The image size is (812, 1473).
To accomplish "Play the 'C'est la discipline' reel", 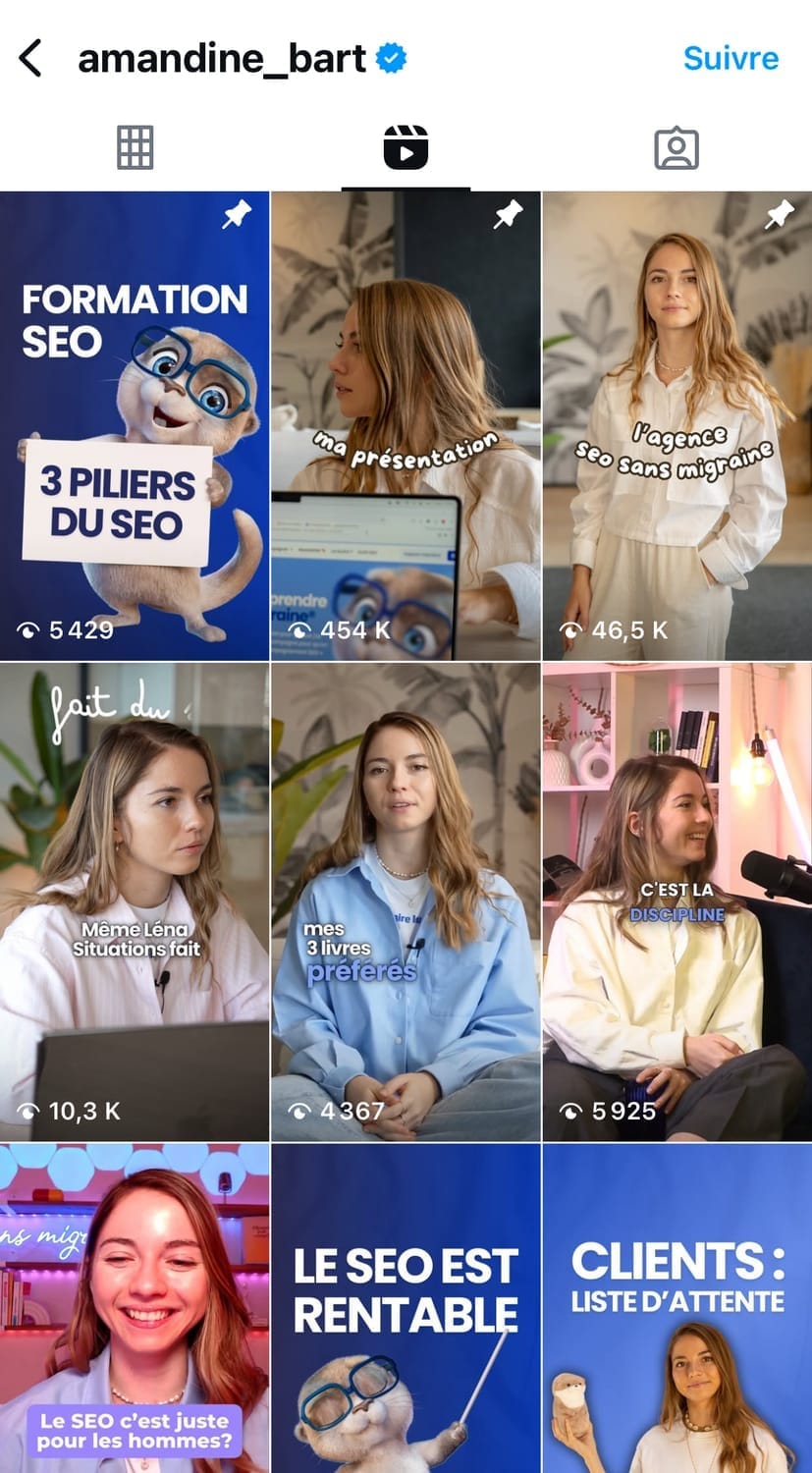I will pos(677,901).
